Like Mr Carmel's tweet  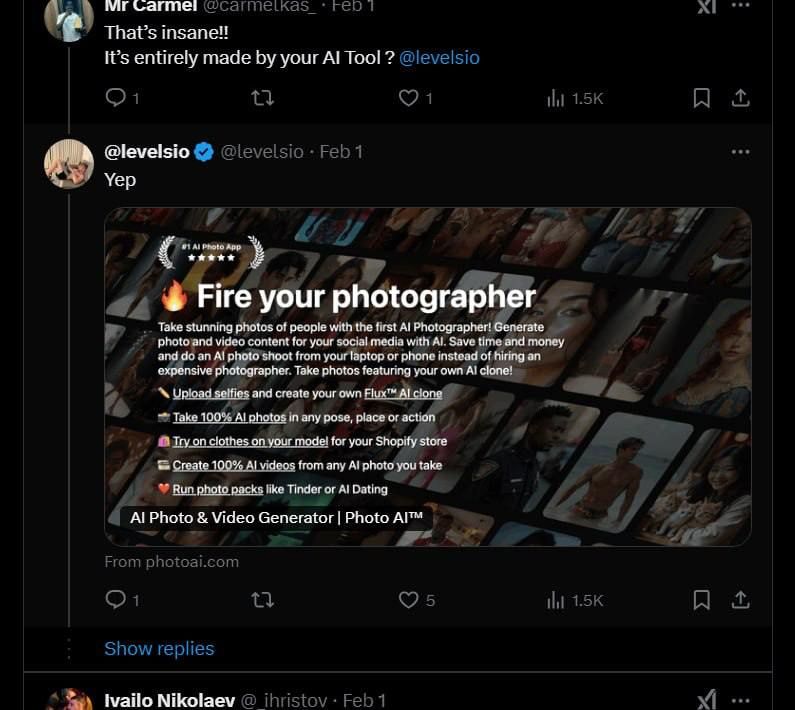(x=408, y=98)
